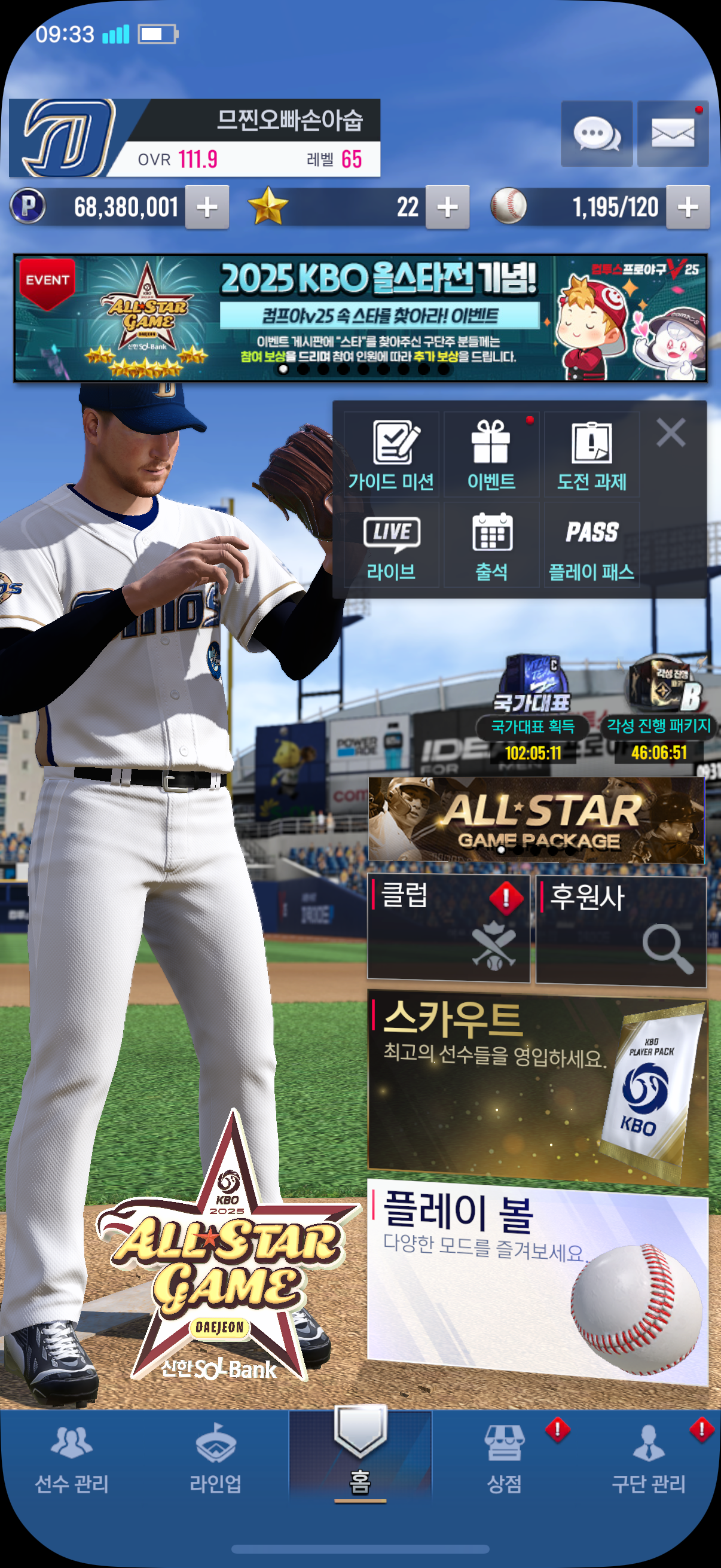The image size is (721, 1568).
Task: Open the All-Star Game Package banner
Action: (536, 819)
